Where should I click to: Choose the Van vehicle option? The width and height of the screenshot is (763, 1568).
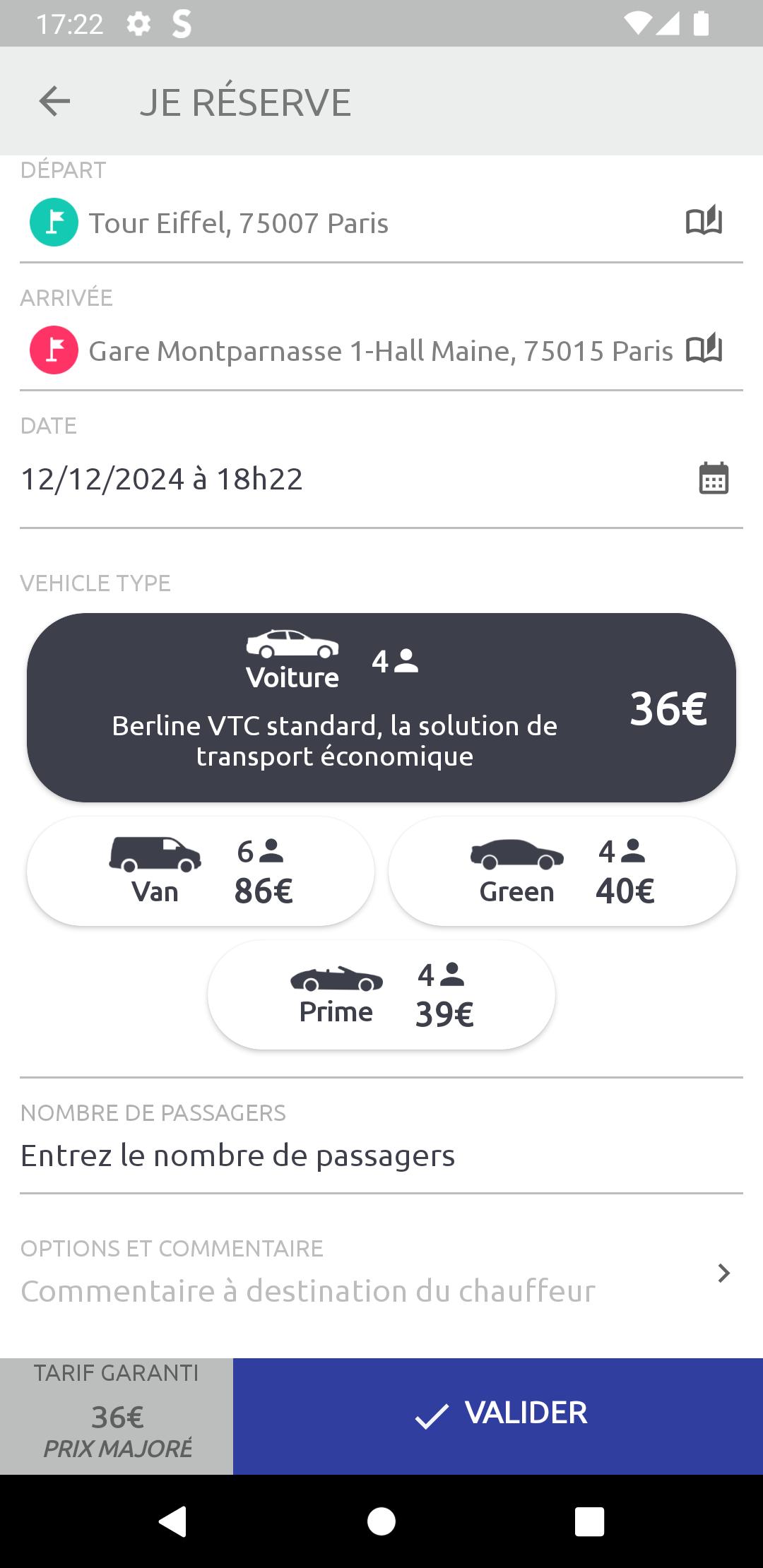tap(201, 871)
